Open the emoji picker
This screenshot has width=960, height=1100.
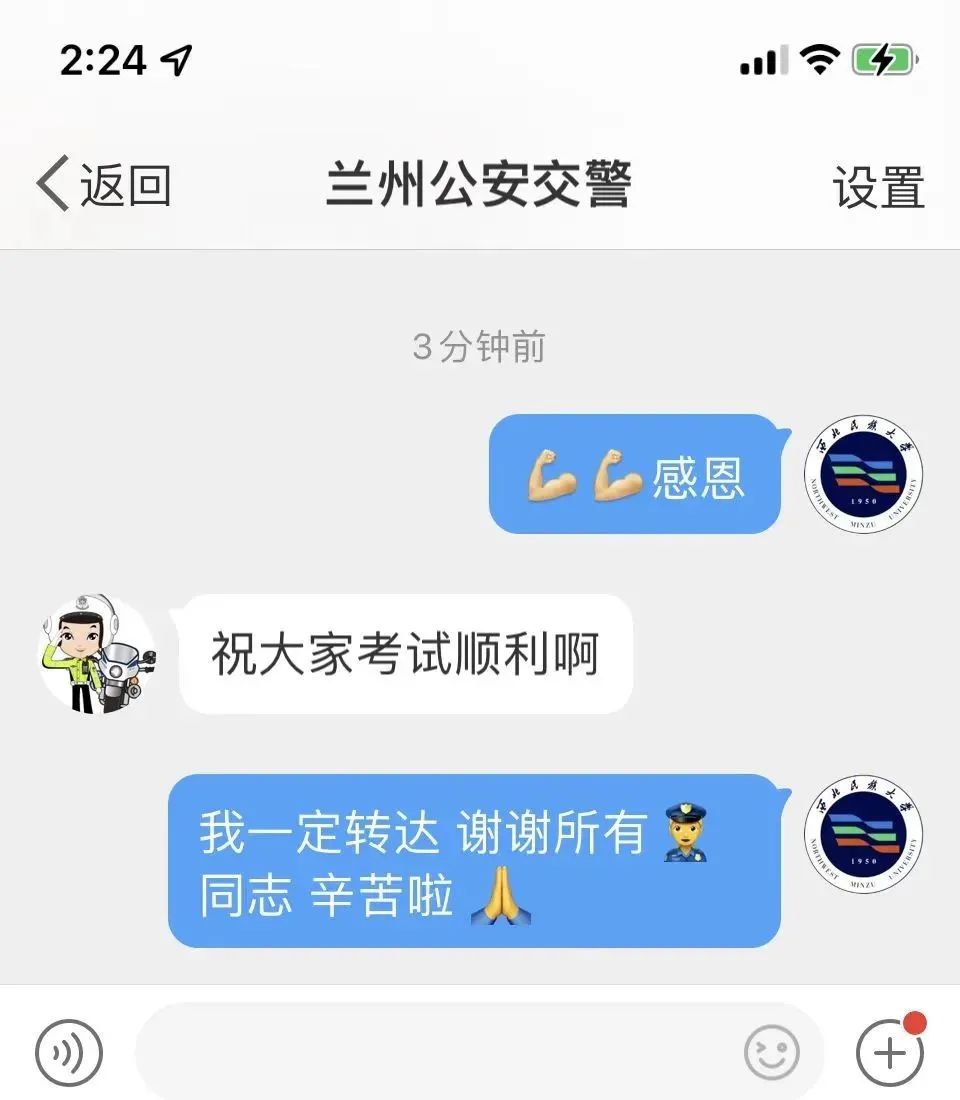(x=772, y=1052)
